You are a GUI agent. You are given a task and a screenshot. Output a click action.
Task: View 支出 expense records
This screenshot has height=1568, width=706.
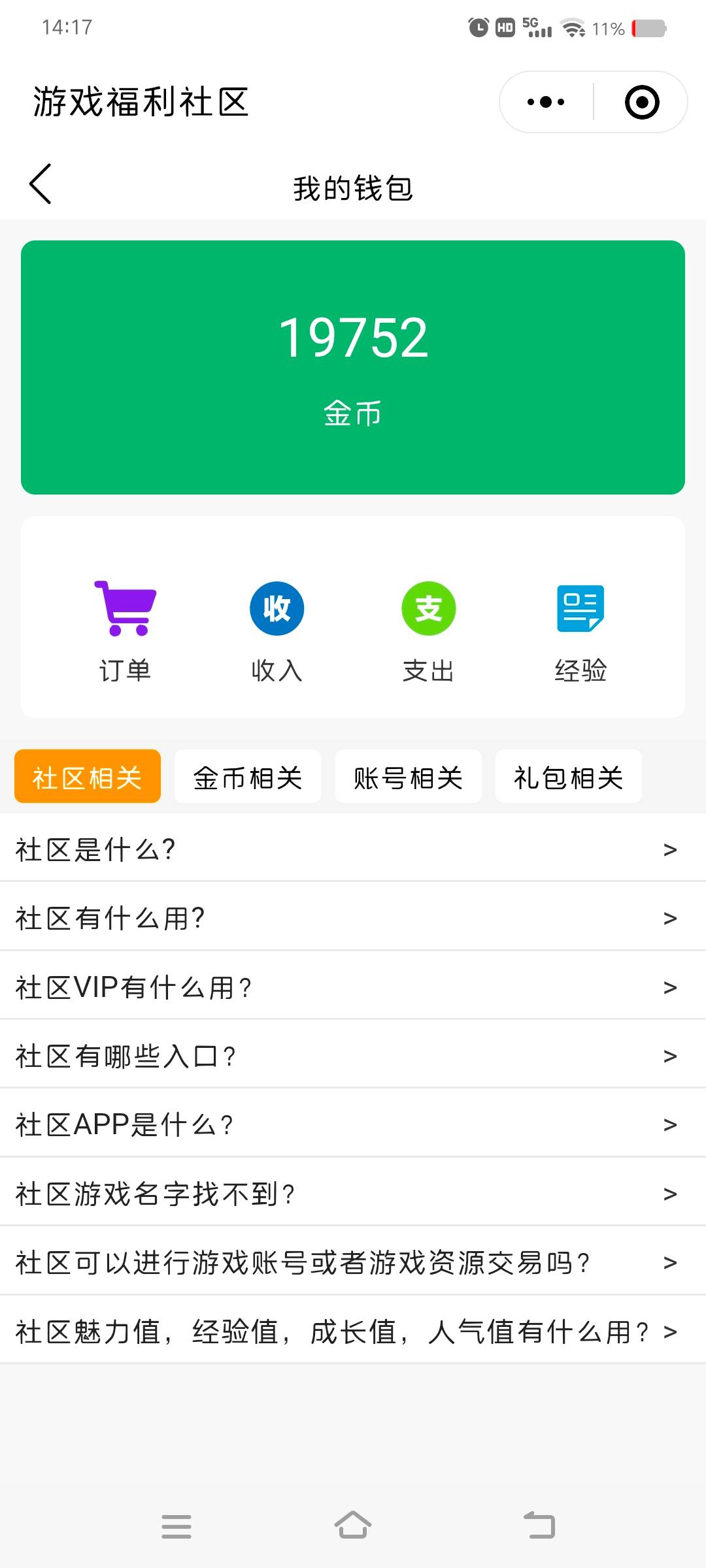428,630
